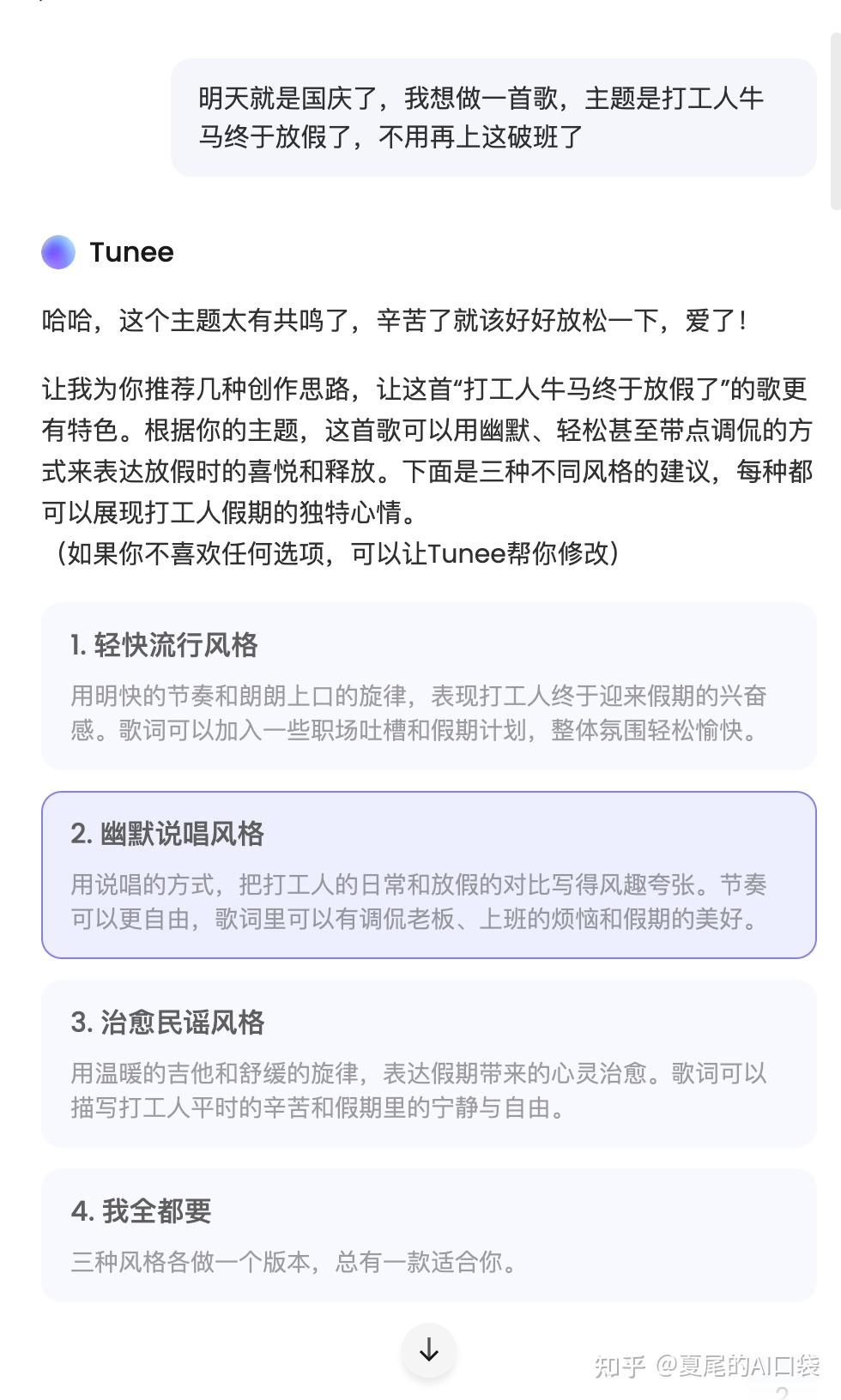Screen dimensions: 841x1400
Task: Select the user's 国庆 message bubble
Action: tap(496, 117)
